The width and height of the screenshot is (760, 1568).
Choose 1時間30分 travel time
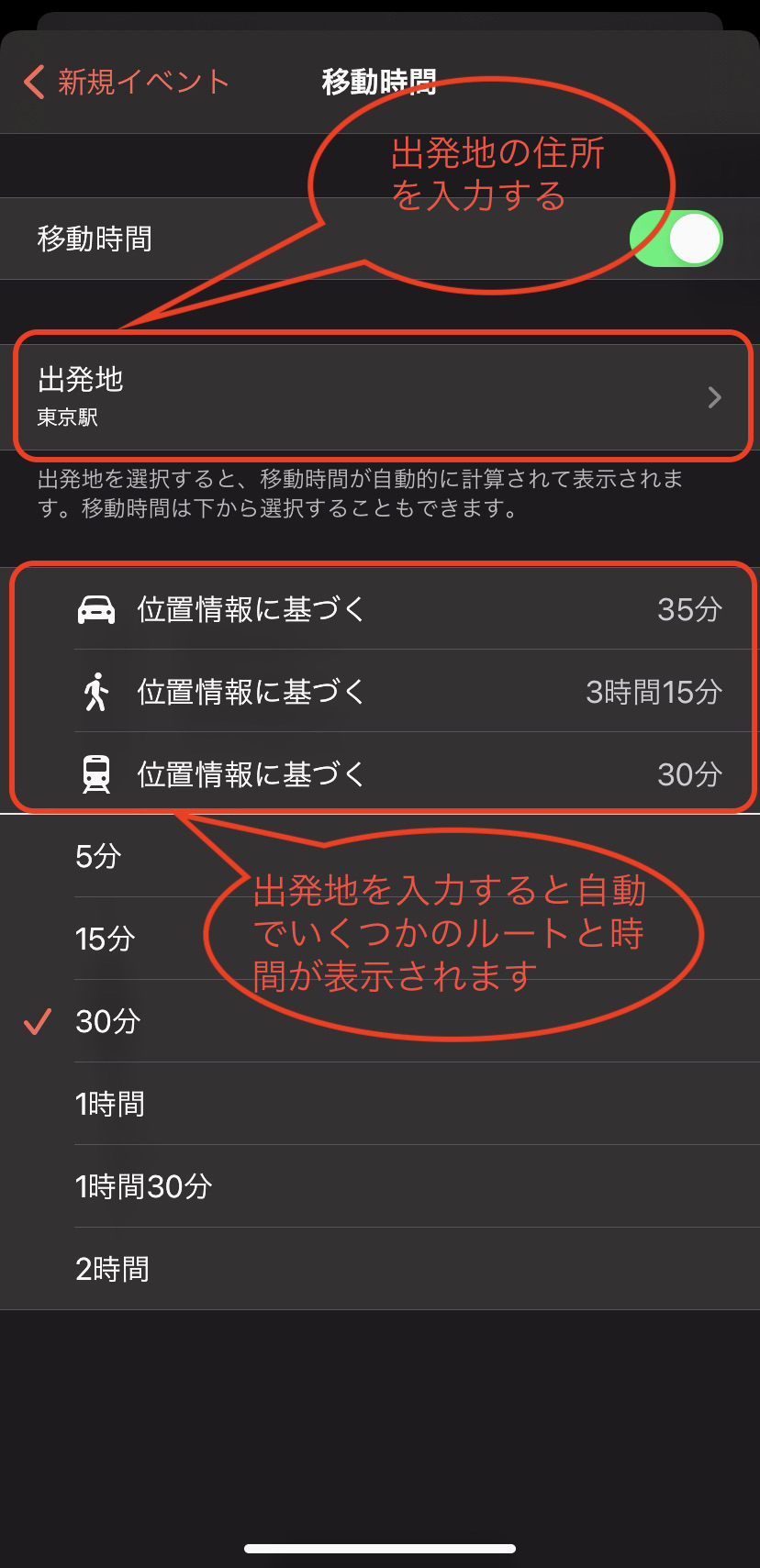pyautogui.click(x=380, y=1186)
